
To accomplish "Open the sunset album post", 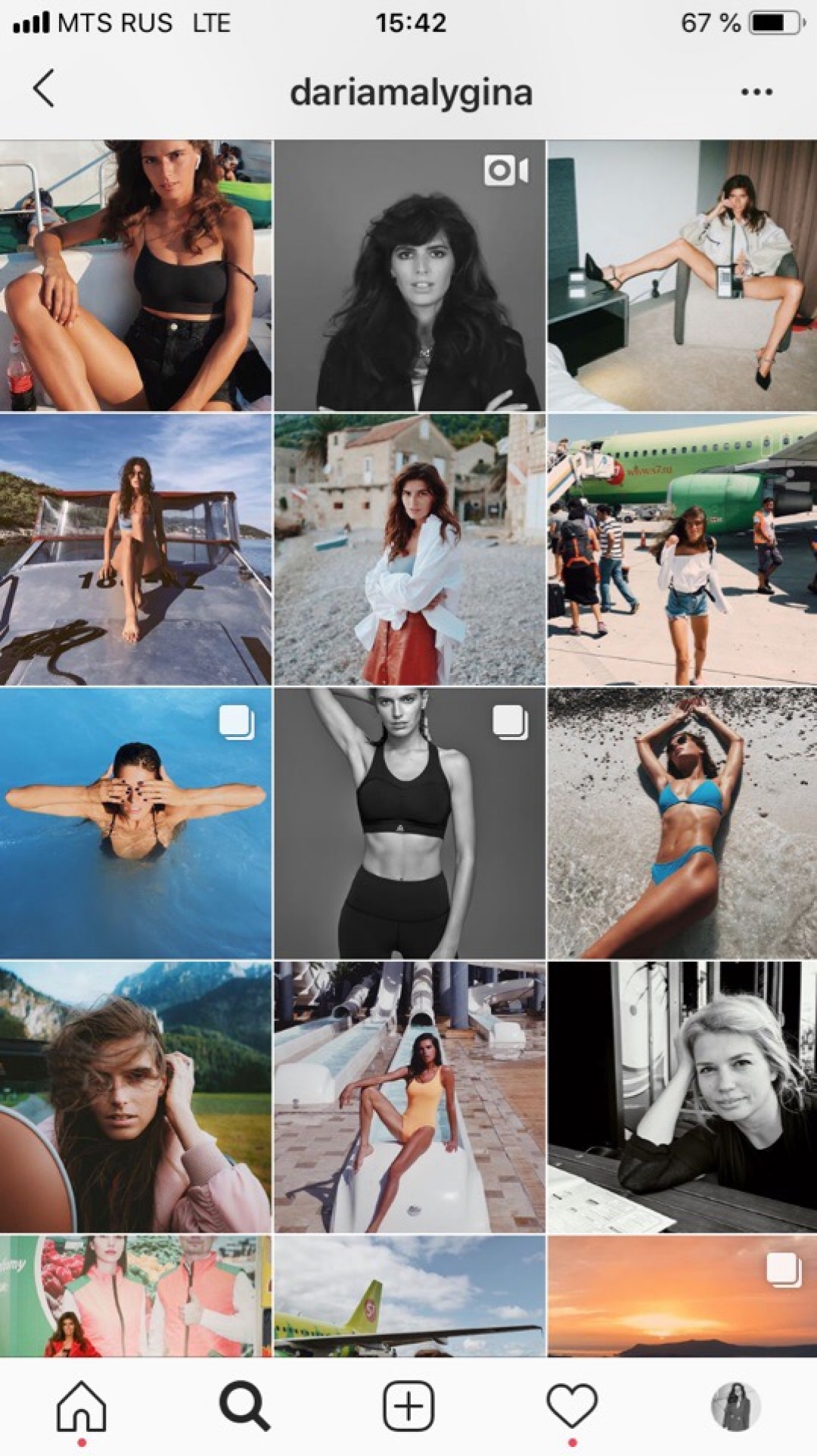I will click(x=682, y=1296).
